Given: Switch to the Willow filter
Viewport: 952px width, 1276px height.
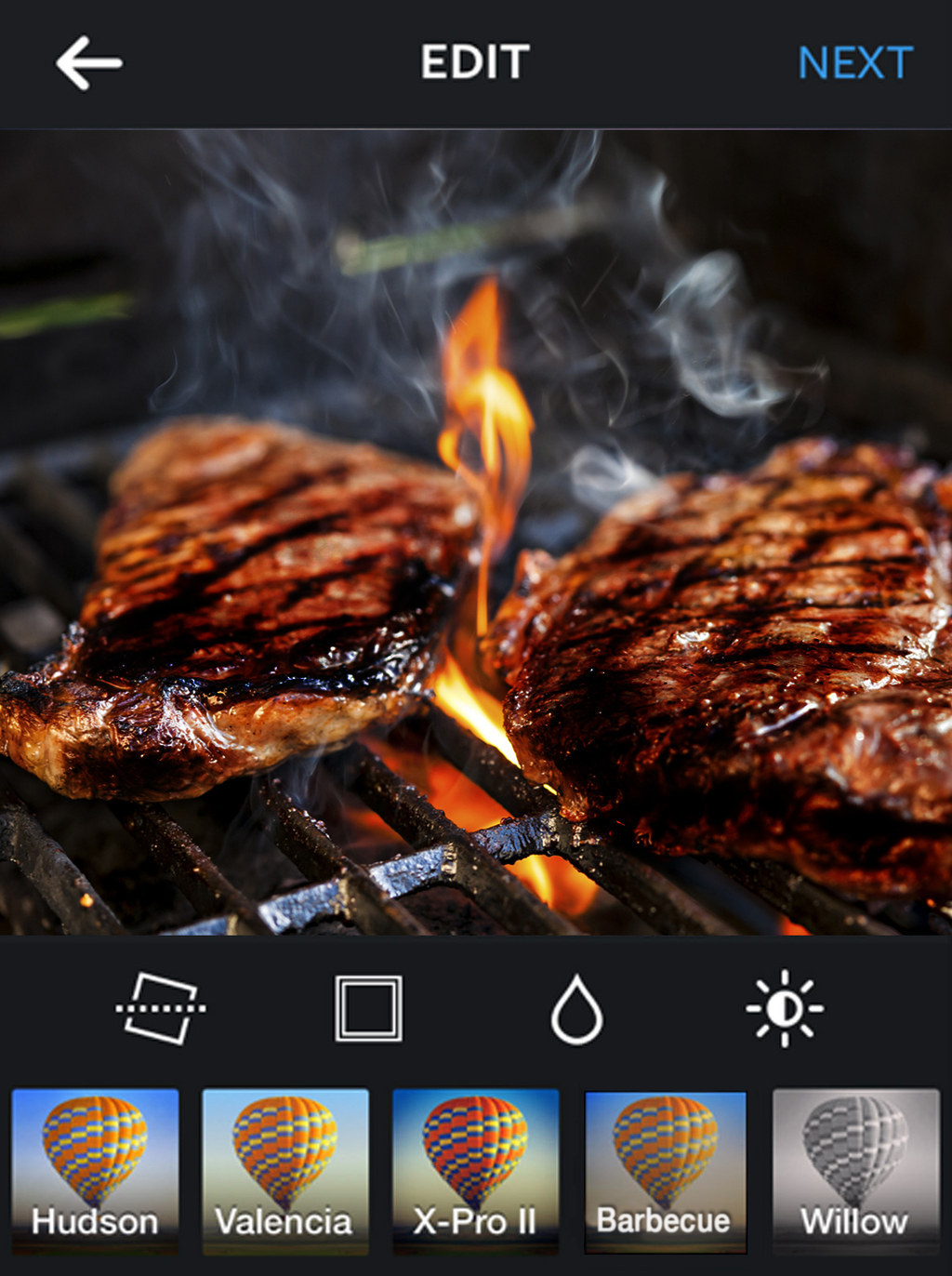Looking at the screenshot, I should pos(855,1170).
